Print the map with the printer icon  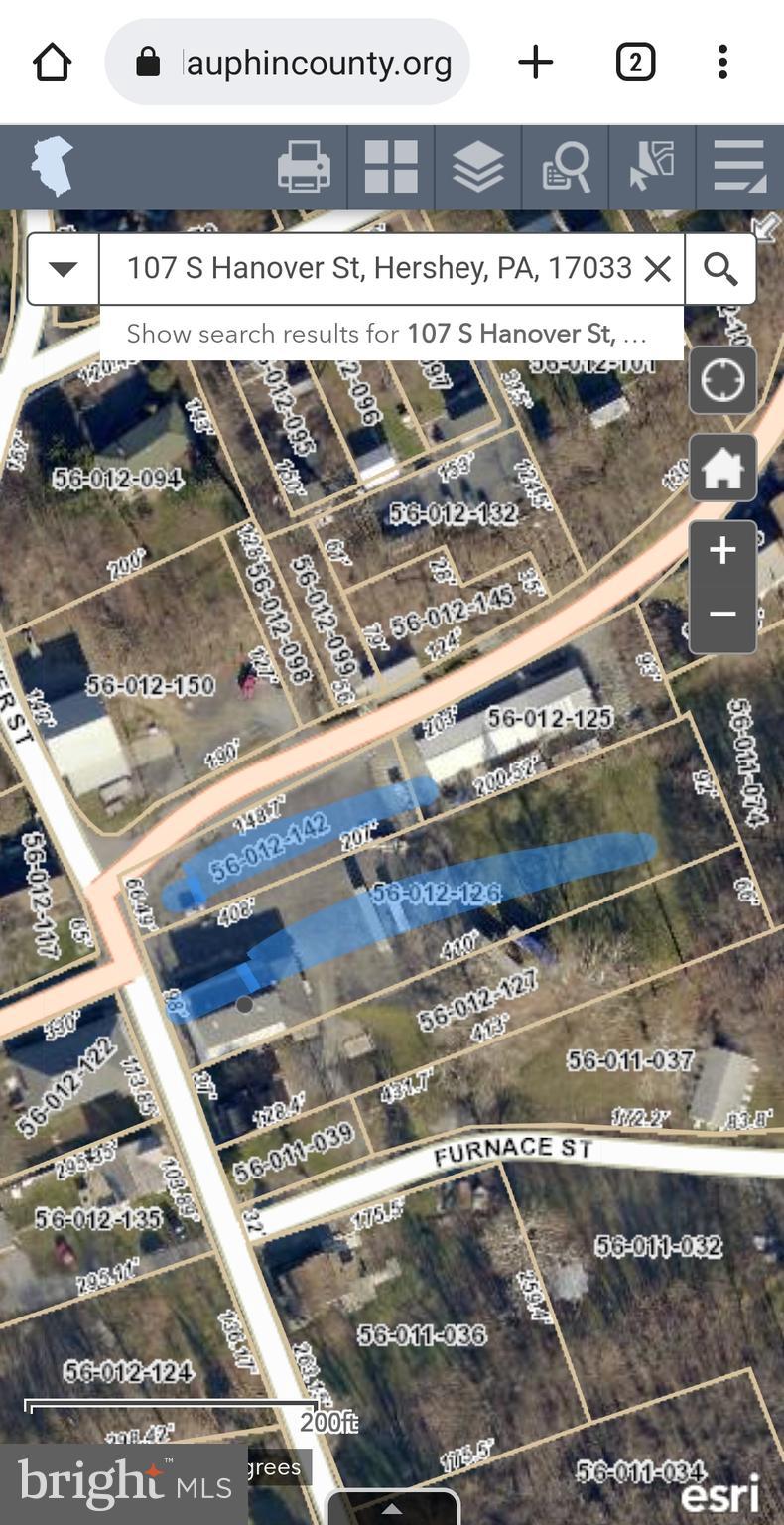[304, 167]
